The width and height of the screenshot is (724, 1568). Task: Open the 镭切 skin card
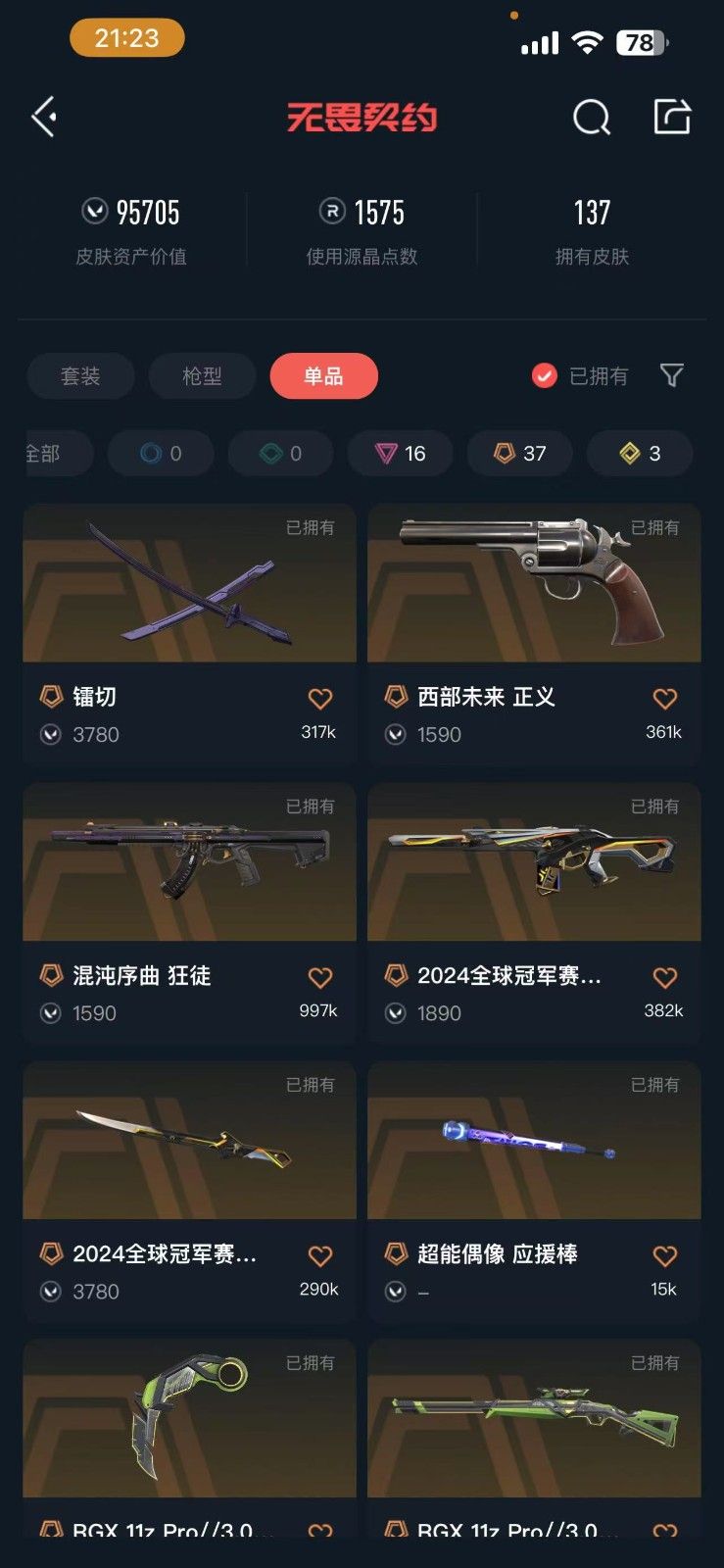189,635
